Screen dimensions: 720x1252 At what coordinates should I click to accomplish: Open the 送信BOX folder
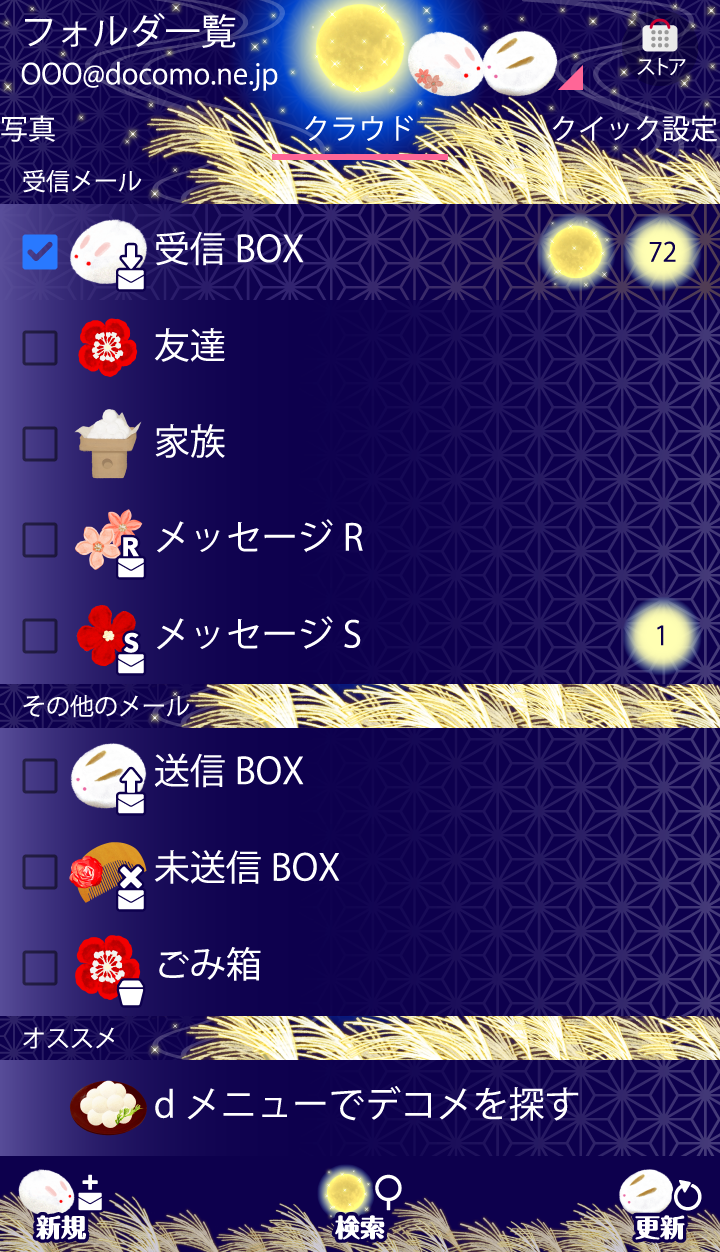pyautogui.click(x=228, y=772)
